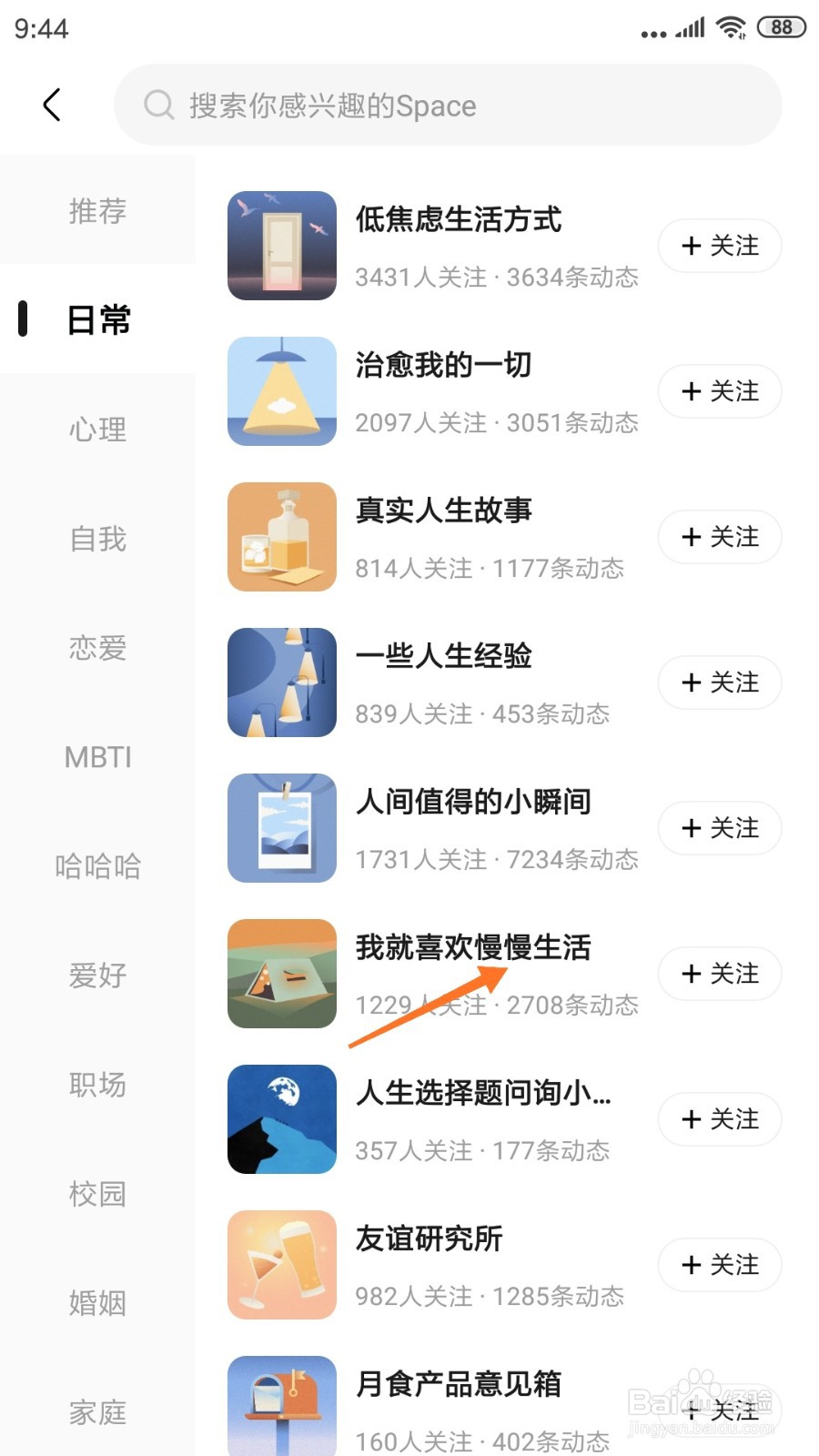Select the 心理 sidebar category
The width and height of the screenshot is (819, 1456).
point(97,430)
